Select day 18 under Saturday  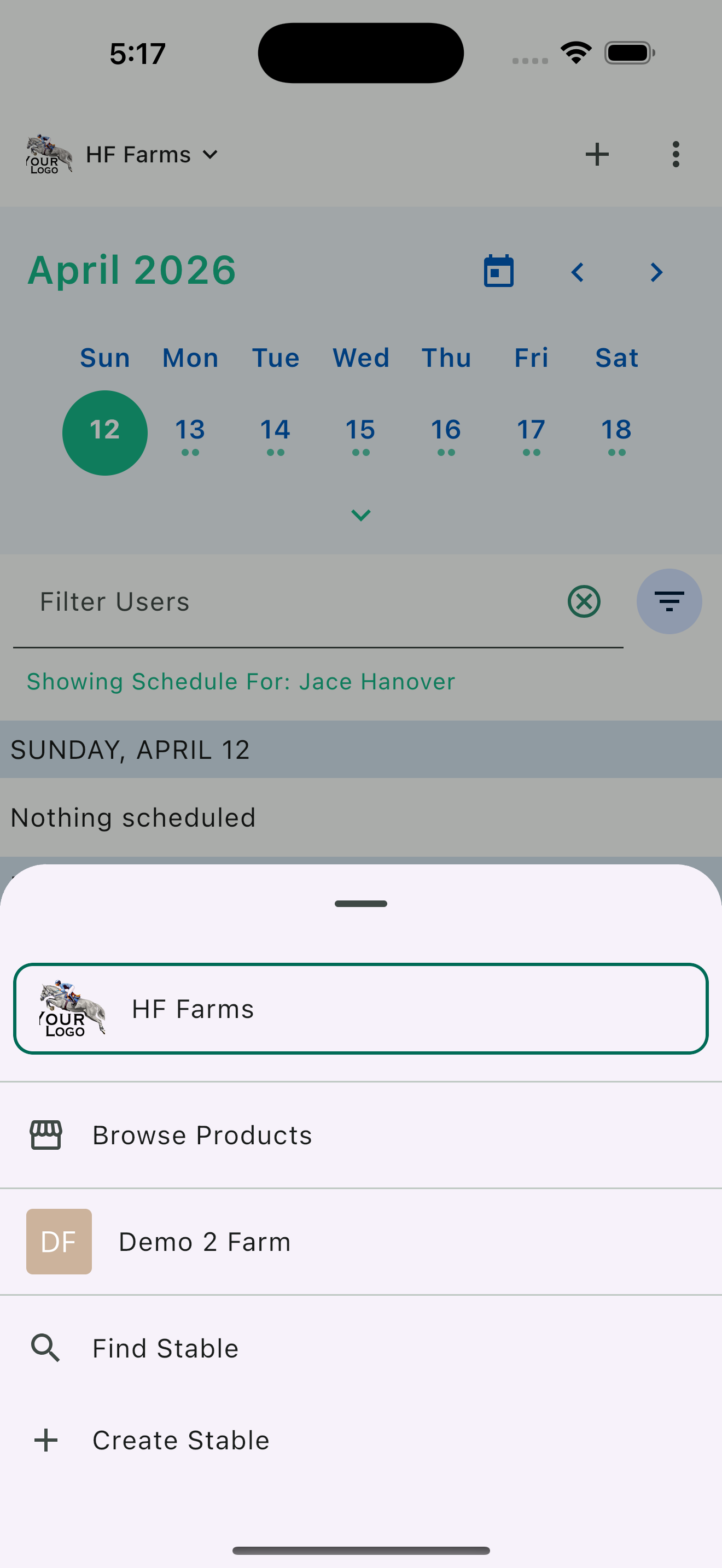[616, 430]
